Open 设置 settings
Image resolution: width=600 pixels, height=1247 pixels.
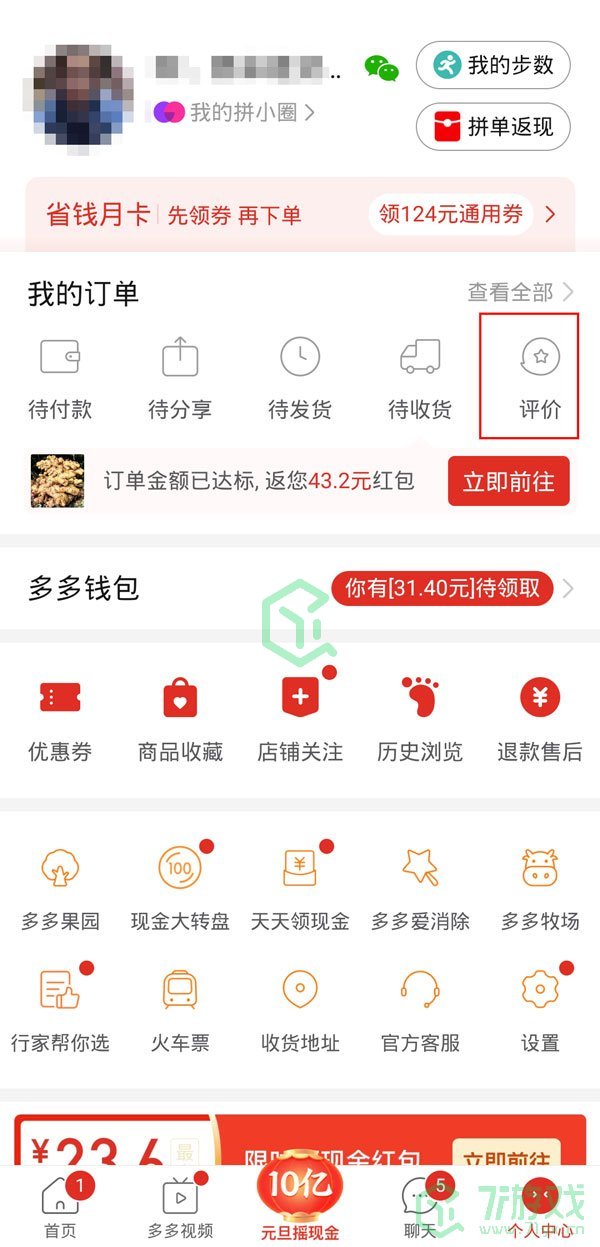(x=540, y=1010)
